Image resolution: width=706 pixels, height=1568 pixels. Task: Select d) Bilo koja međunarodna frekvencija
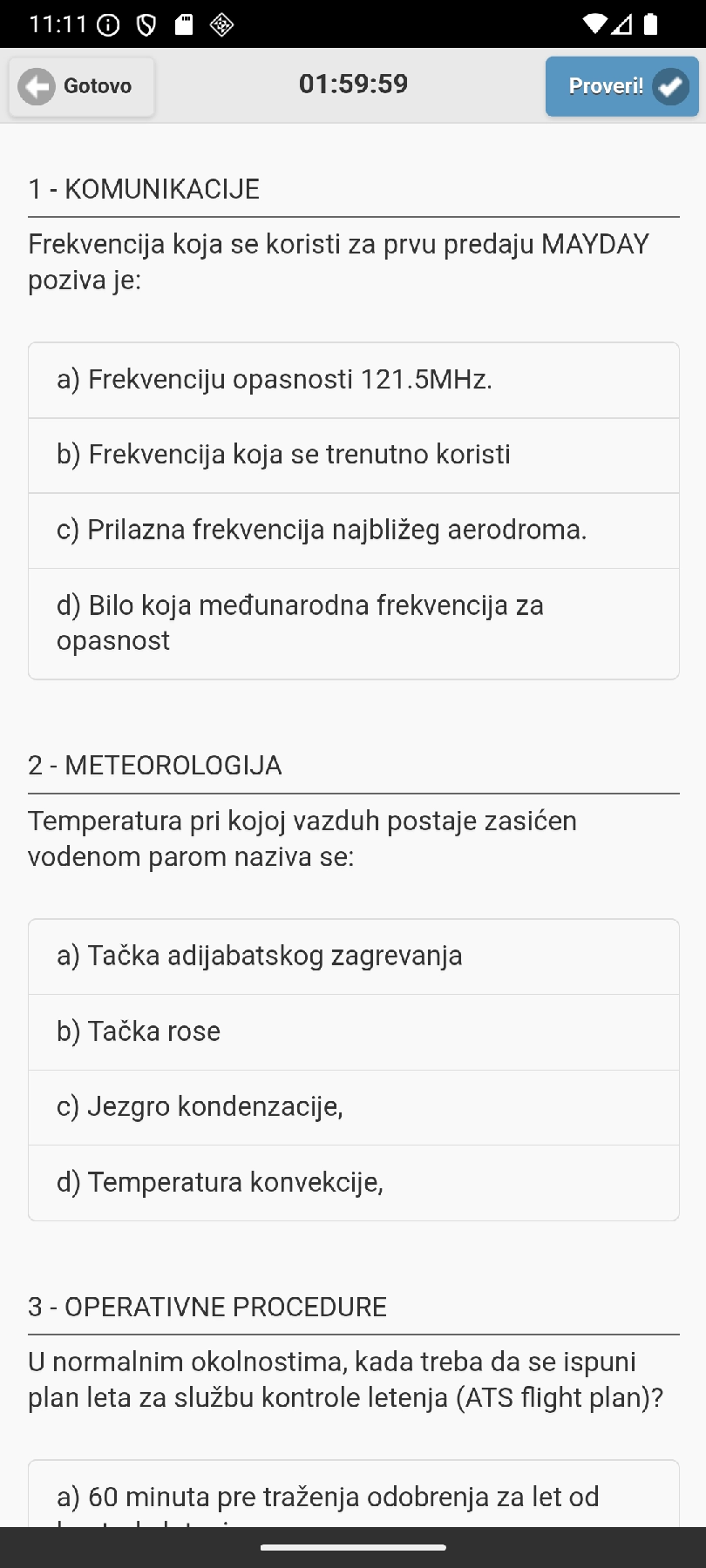(353, 623)
